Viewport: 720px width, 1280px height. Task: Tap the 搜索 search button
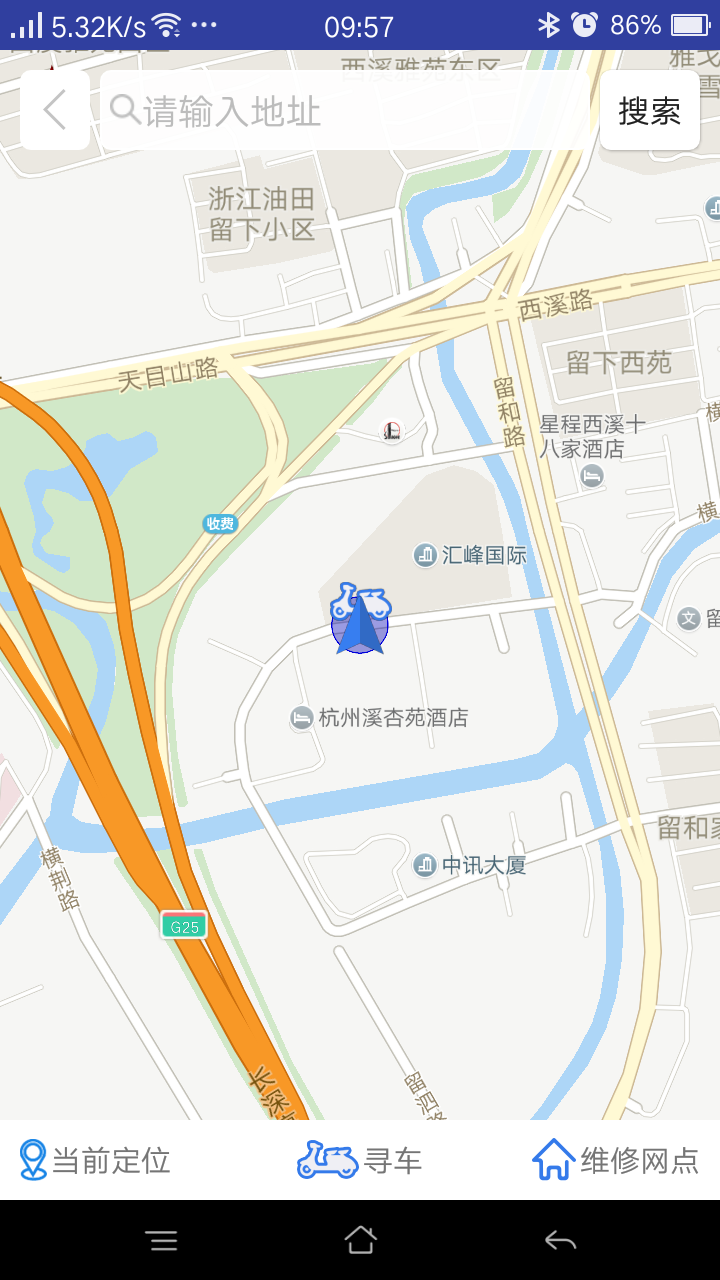(x=650, y=110)
